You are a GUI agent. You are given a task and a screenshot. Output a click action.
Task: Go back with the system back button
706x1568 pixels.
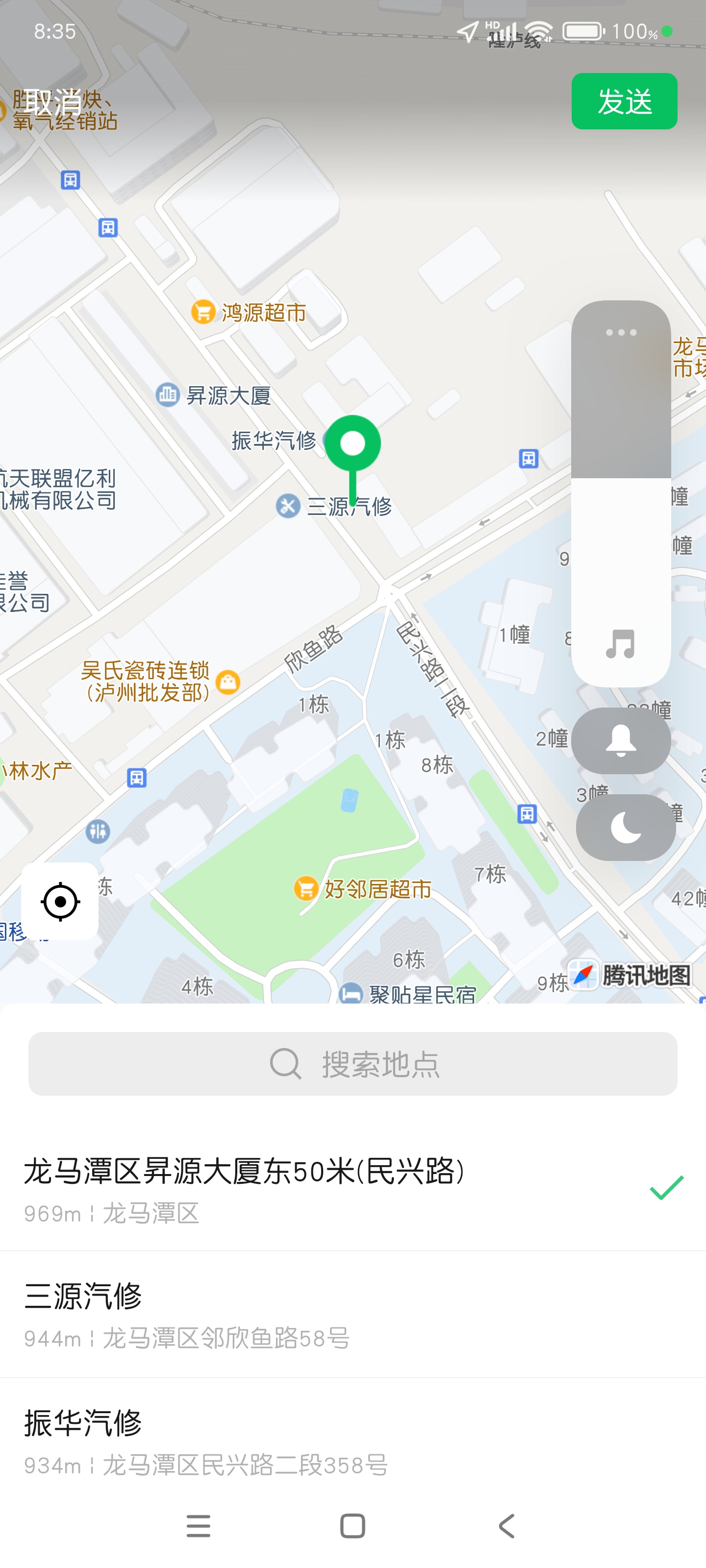pyautogui.click(x=506, y=1526)
